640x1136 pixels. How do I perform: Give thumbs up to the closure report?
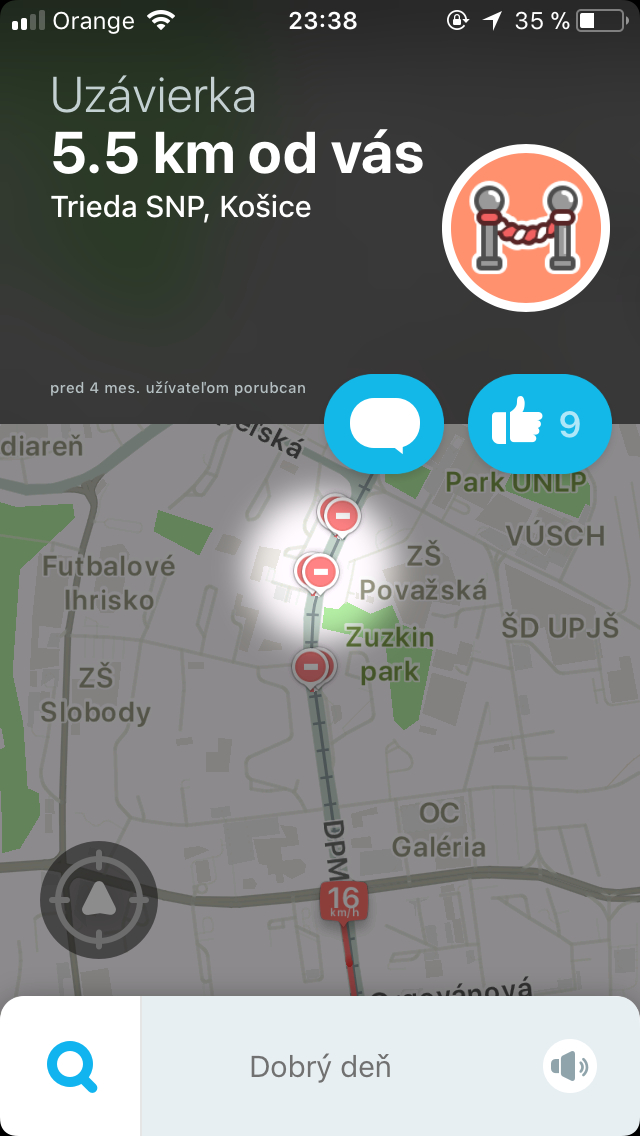click(540, 424)
